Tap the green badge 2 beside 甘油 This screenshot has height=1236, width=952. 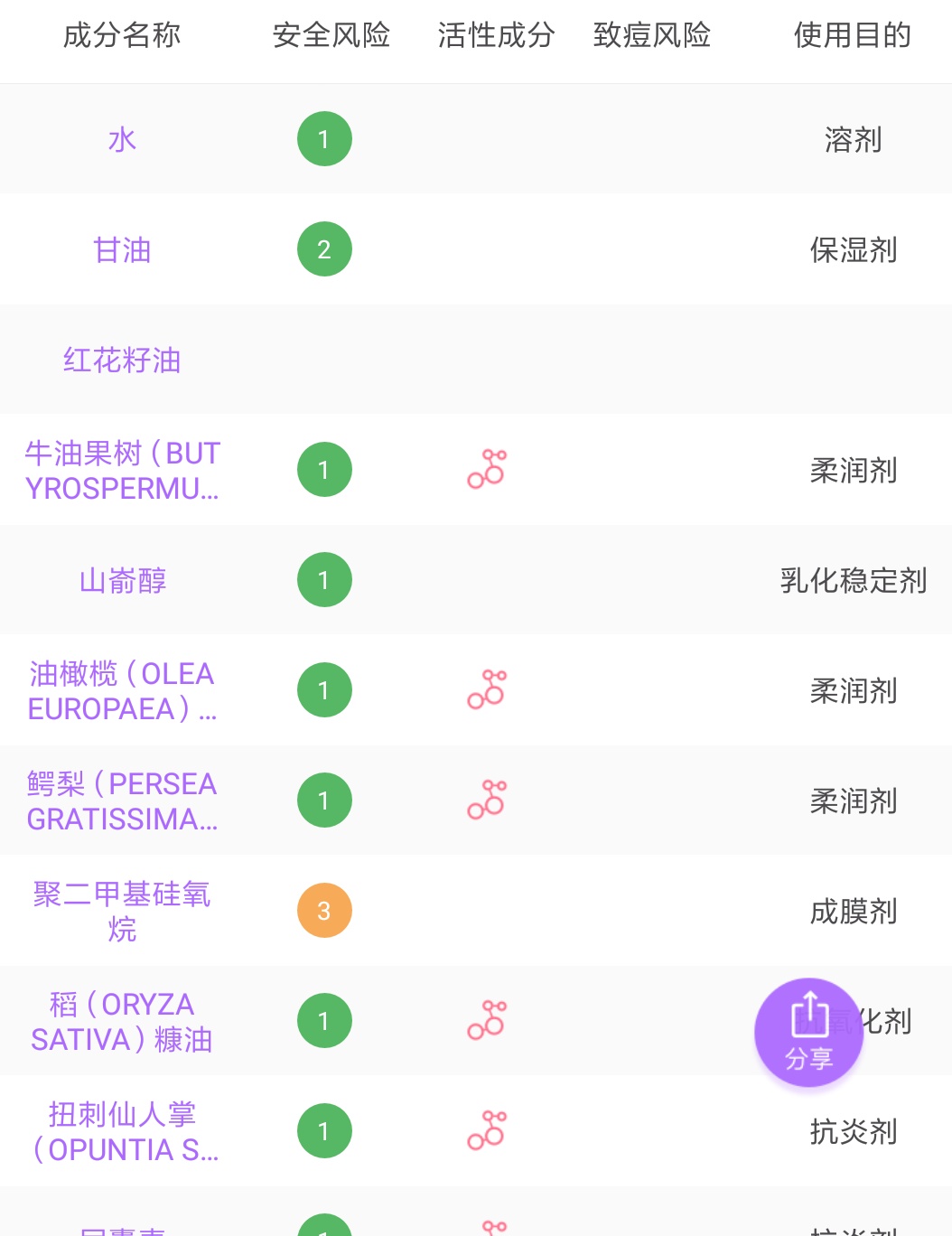pyautogui.click(x=324, y=248)
